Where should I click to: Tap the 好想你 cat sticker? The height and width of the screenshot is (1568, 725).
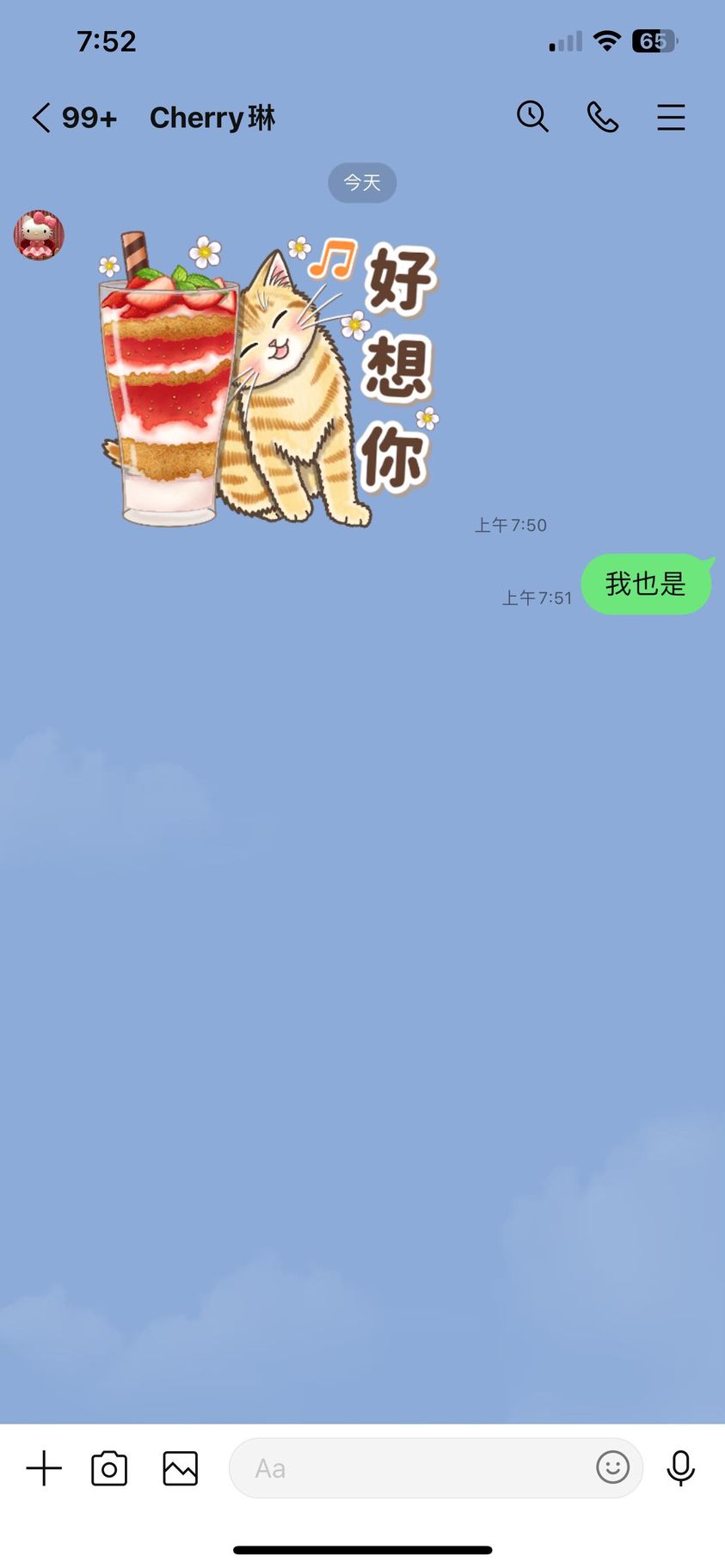coord(268,379)
